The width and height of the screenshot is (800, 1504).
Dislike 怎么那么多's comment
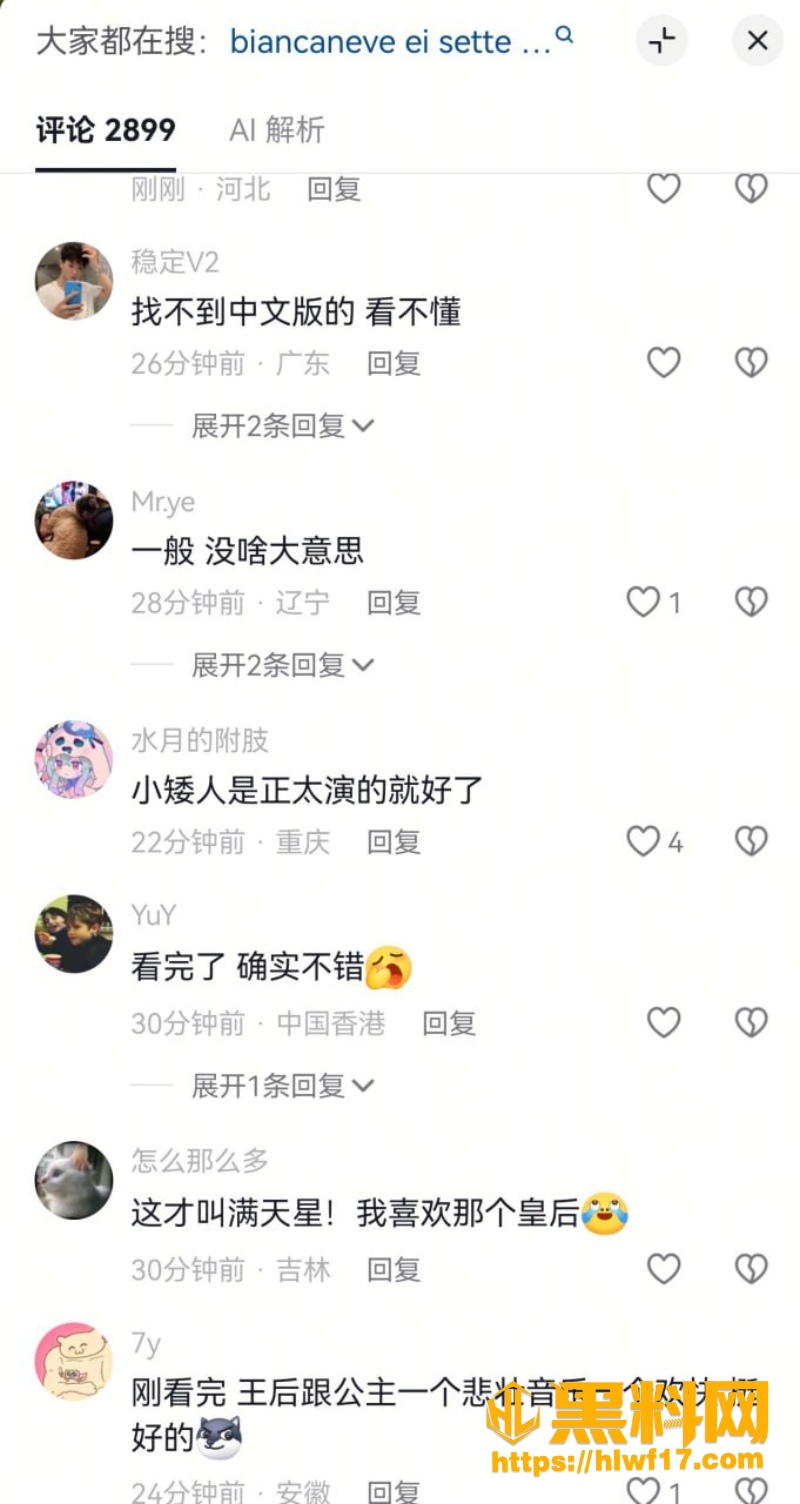(x=751, y=1270)
